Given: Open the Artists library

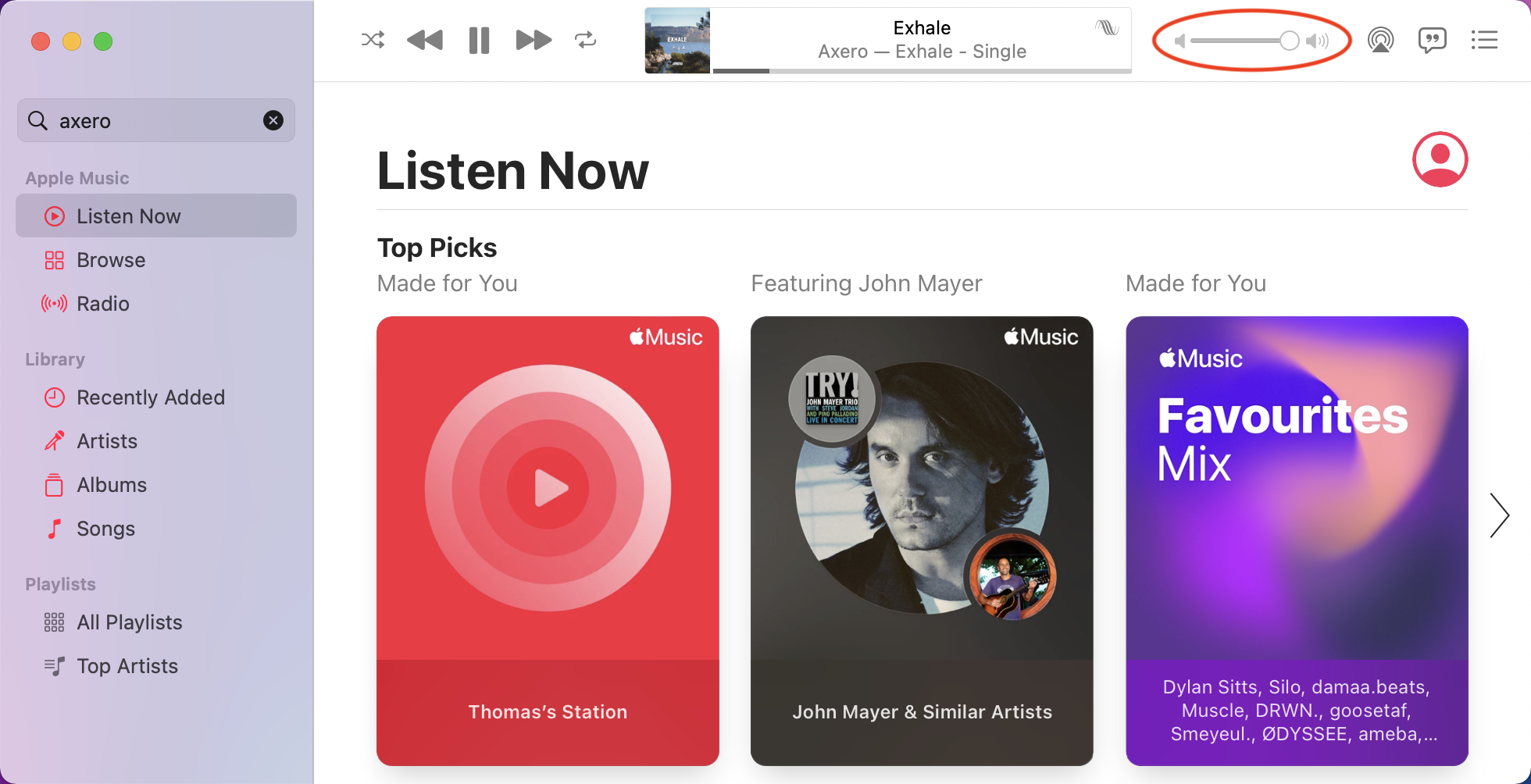Looking at the screenshot, I should click(x=107, y=441).
